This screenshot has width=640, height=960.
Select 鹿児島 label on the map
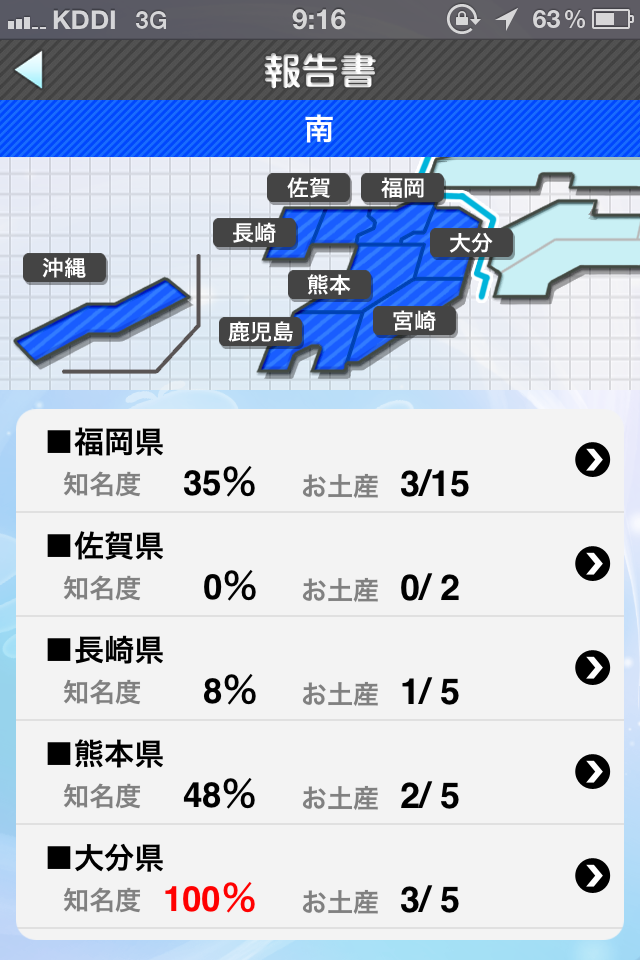pyautogui.click(x=260, y=332)
